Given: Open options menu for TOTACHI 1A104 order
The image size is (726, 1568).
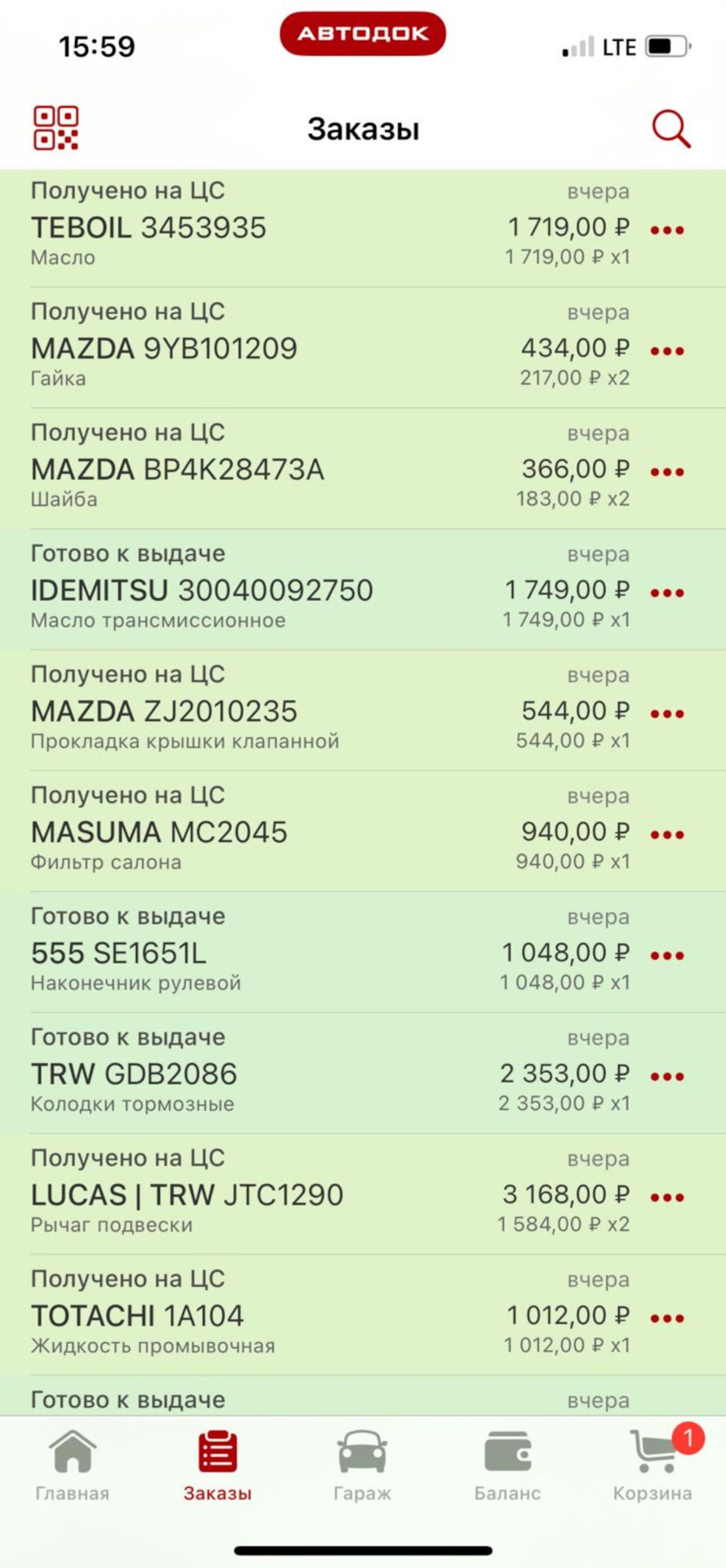Looking at the screenshot, I should pos(669,1317).
